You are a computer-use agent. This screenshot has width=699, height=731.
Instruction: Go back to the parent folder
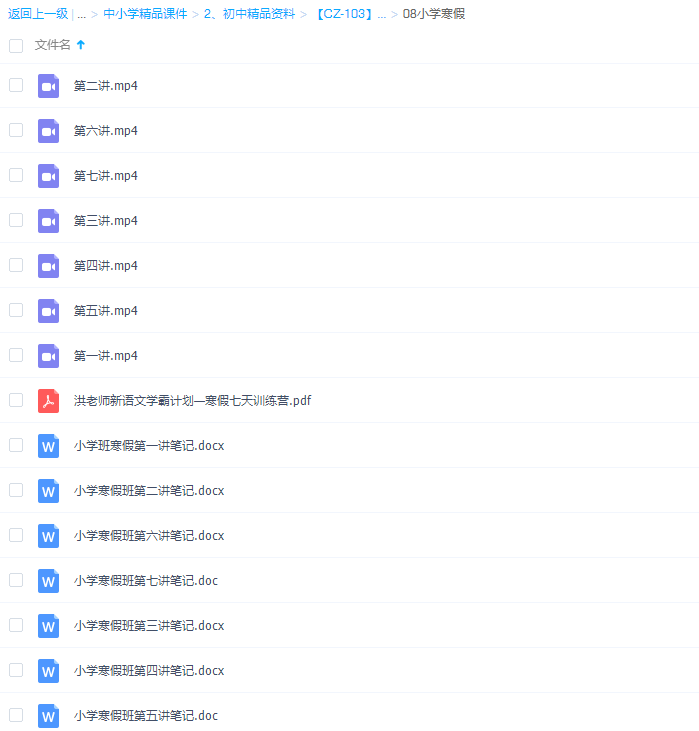[38, 14]
